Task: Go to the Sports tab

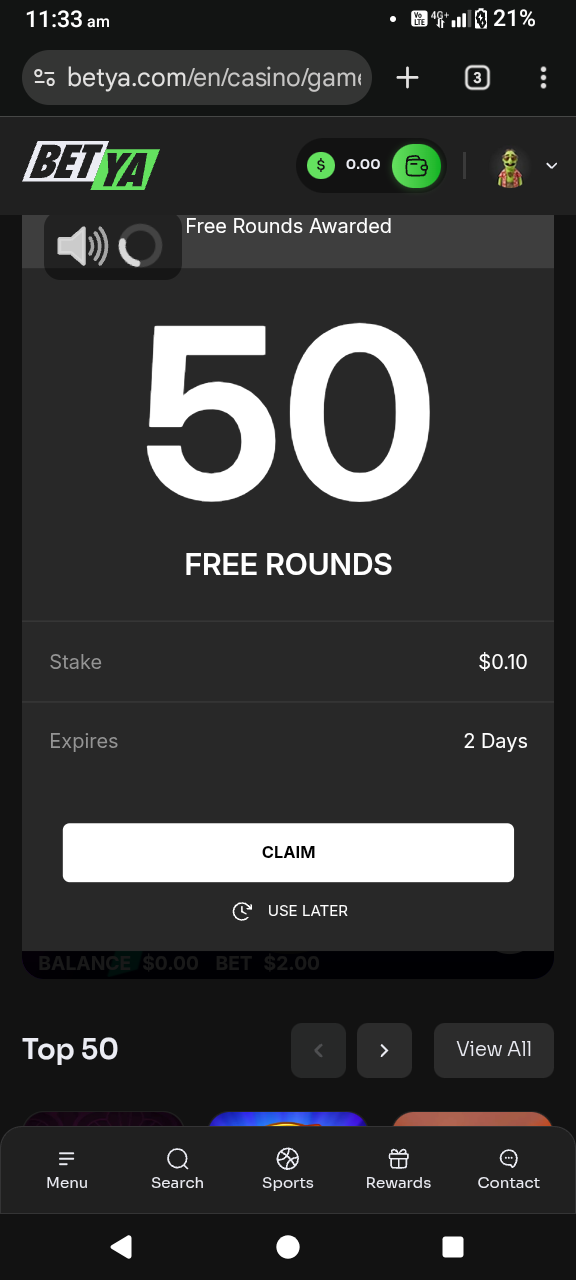Action: tap(288, 1170)
